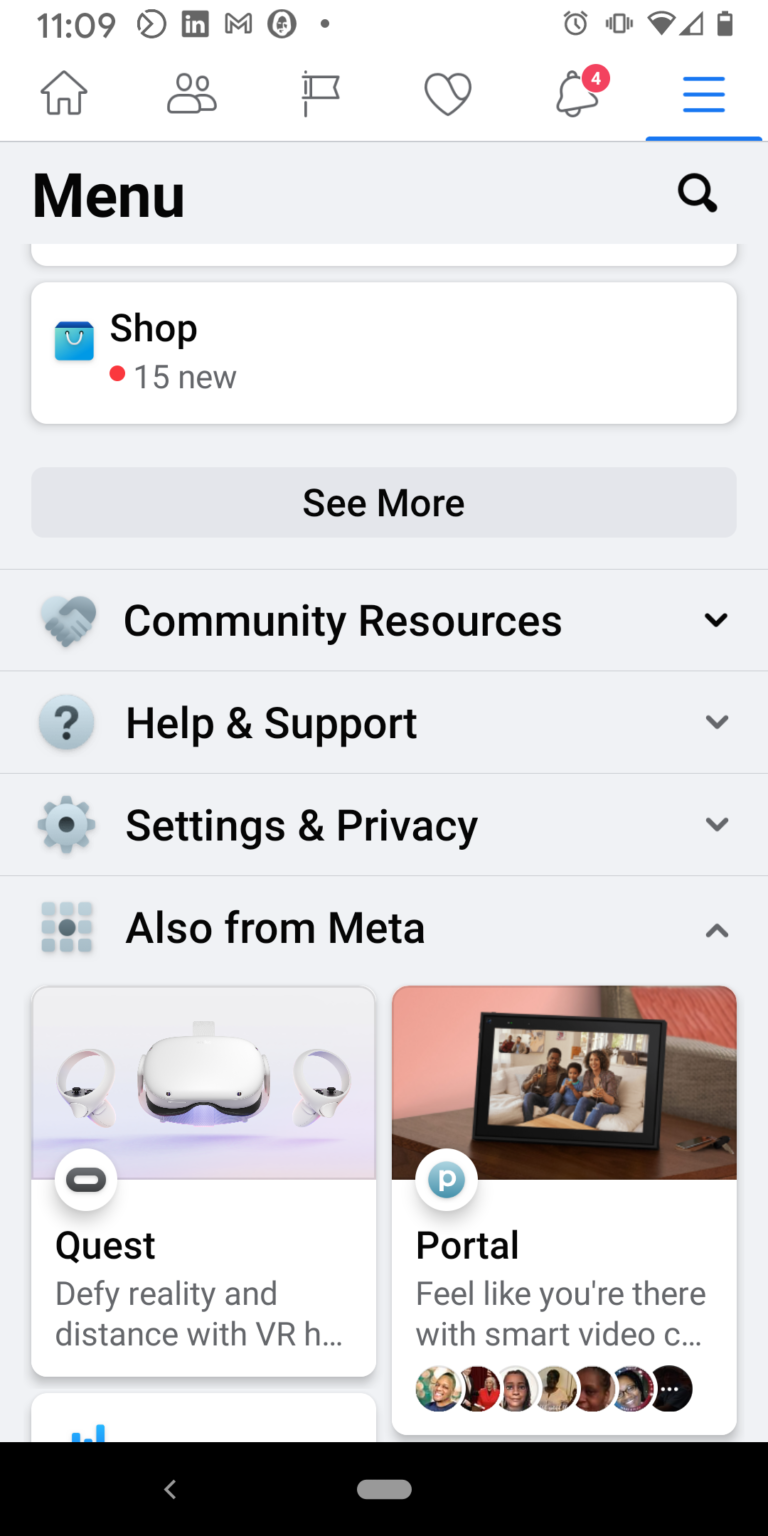Expand Settings & Privacy section
768x1536 pixels.
(x=384, y=825)
